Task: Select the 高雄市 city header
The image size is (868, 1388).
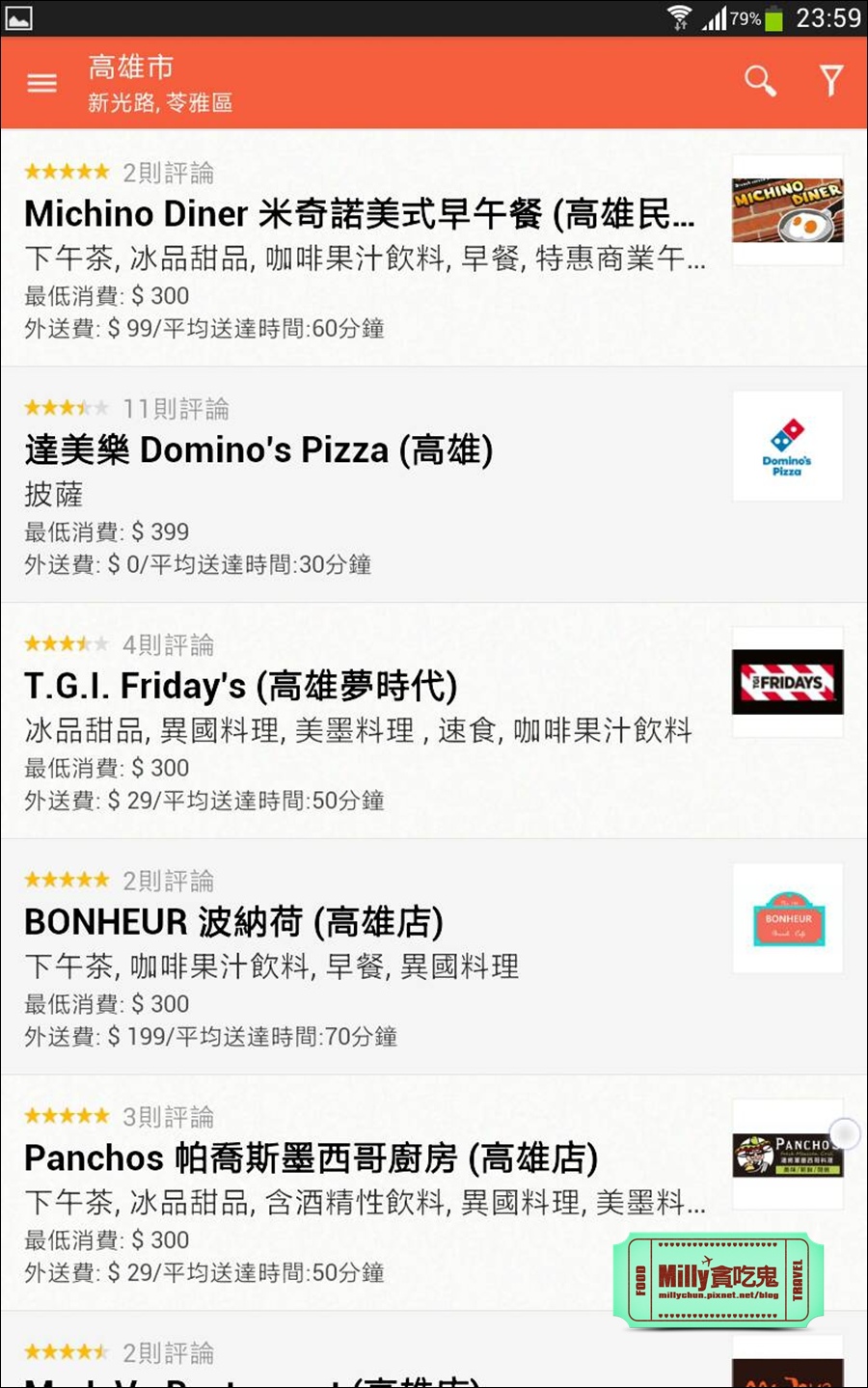Action: tap(130, 66)
